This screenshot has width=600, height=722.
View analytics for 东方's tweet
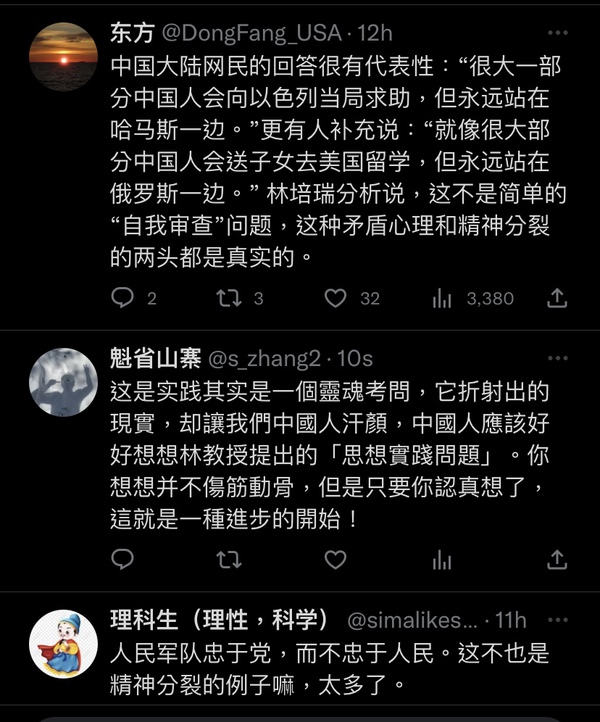442,298
